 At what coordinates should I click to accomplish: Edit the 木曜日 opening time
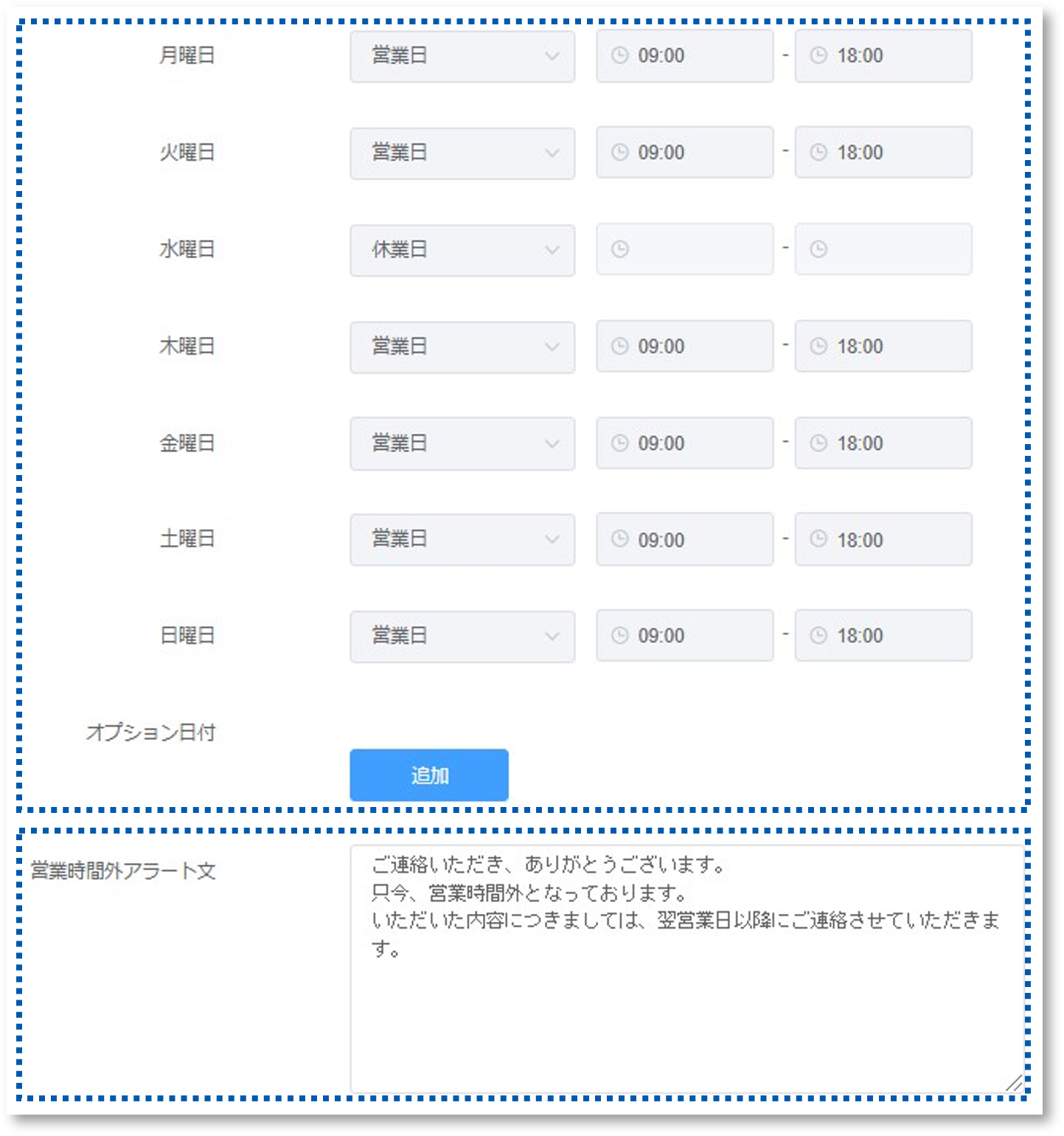pos(684,347)
